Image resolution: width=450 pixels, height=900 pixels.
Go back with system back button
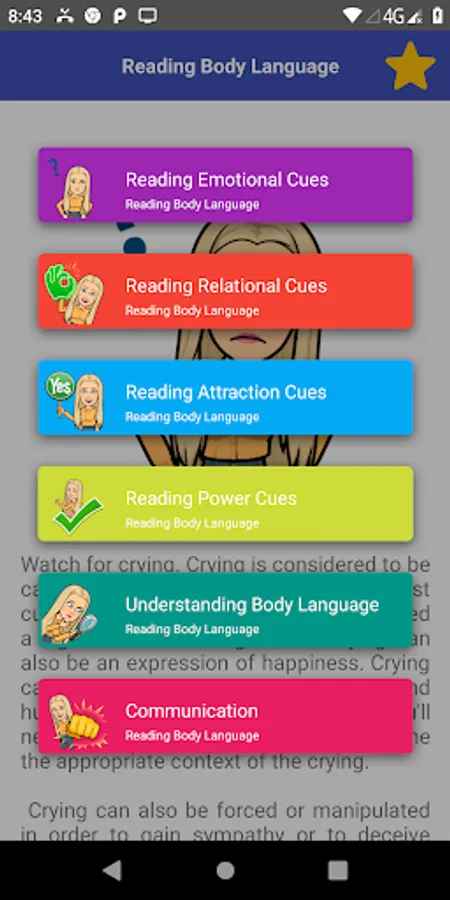click(x=112, y=870)
